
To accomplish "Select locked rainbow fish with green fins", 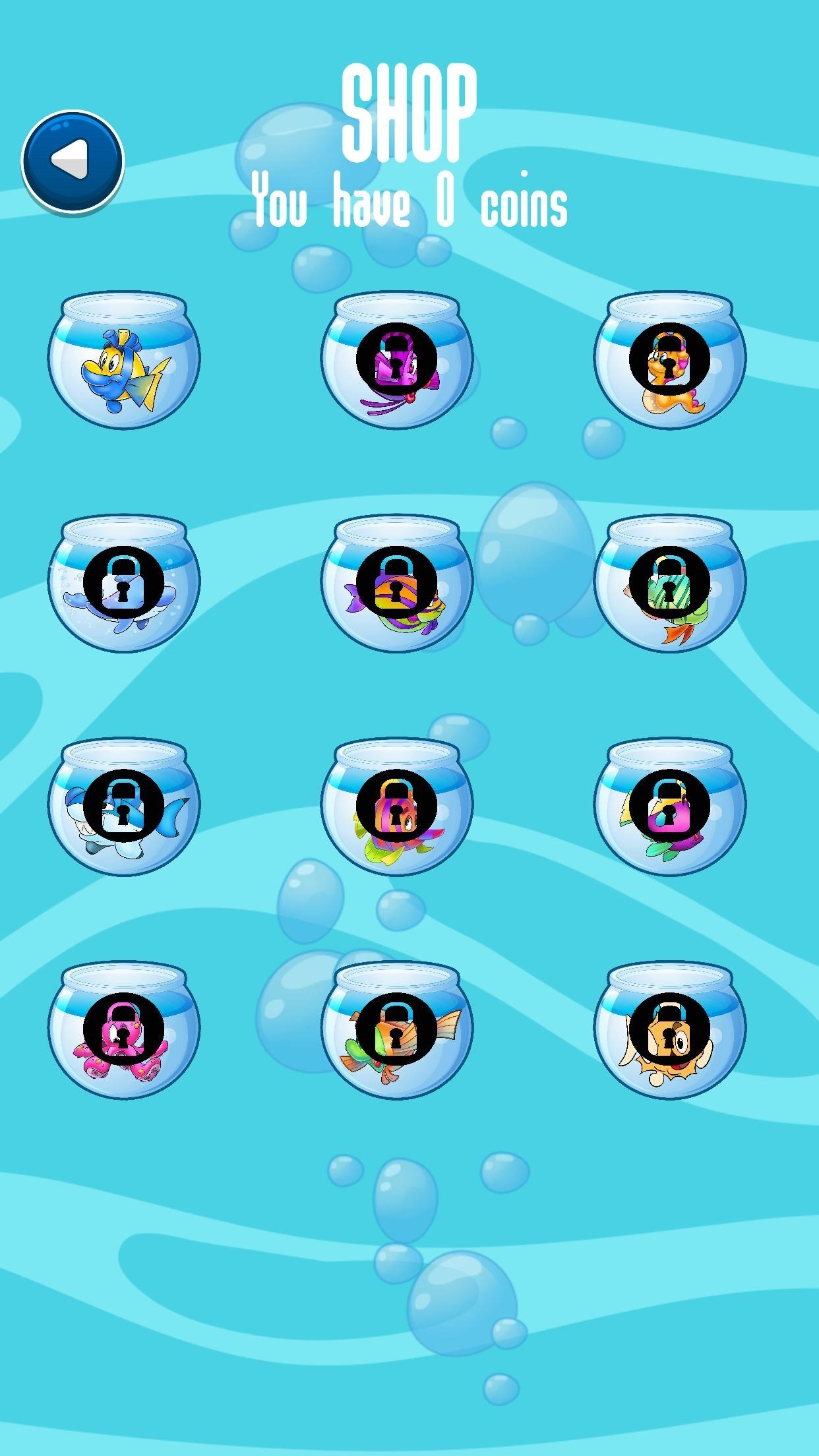I will 396,806.
